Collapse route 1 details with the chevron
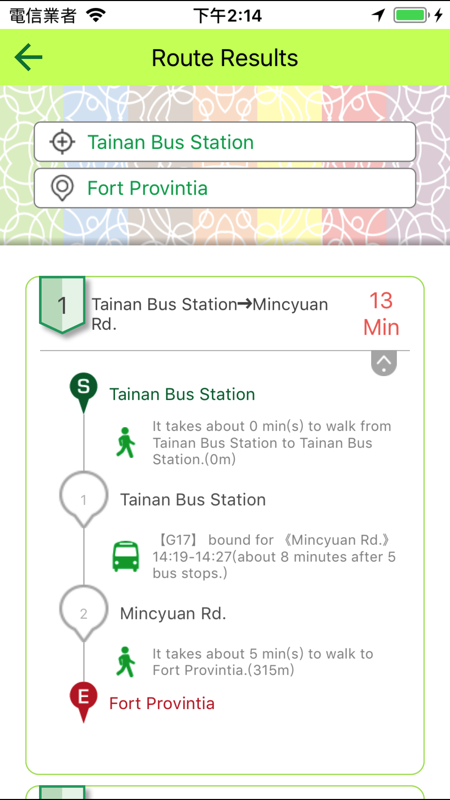The image size is (450, 800). (x=384, y=363)
